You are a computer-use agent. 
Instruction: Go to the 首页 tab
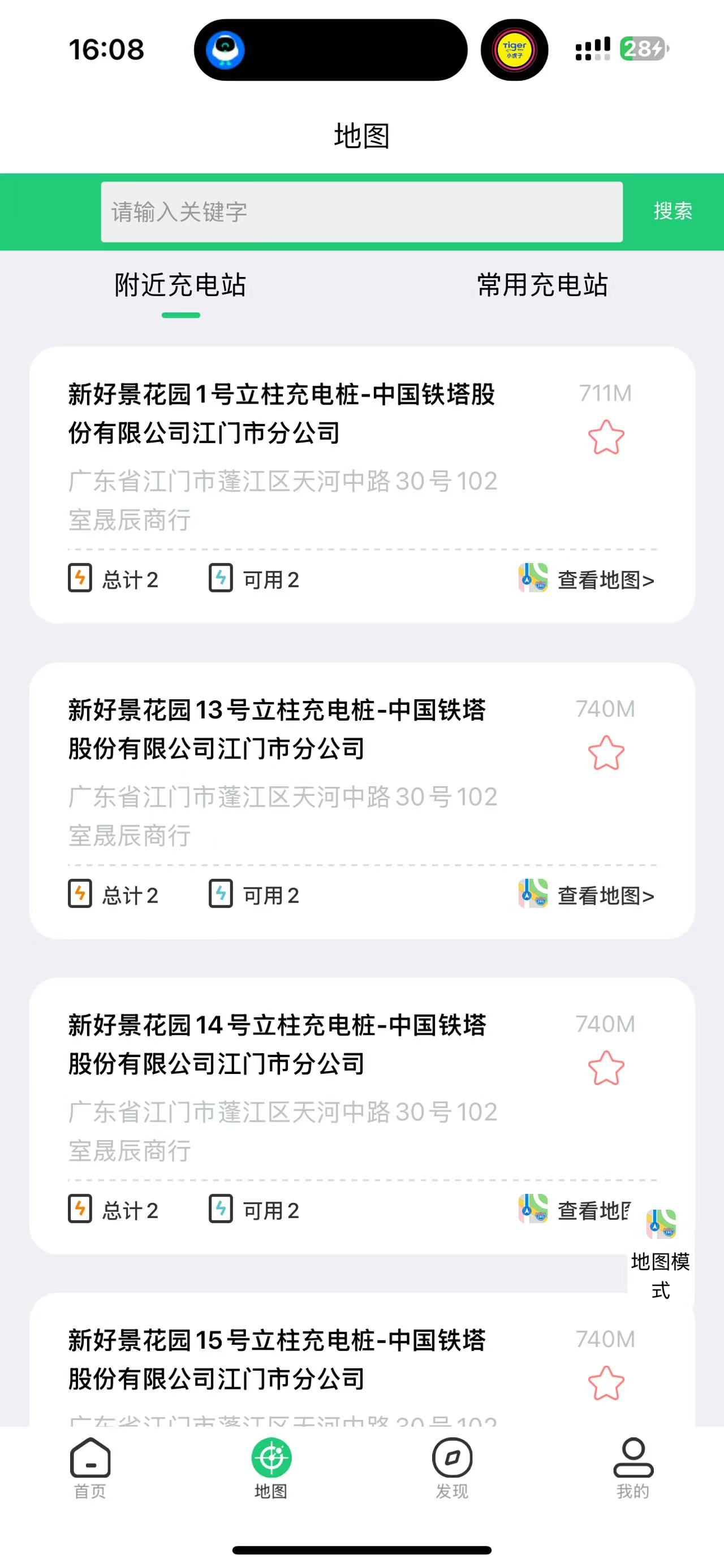click(x=90, y=1468)
